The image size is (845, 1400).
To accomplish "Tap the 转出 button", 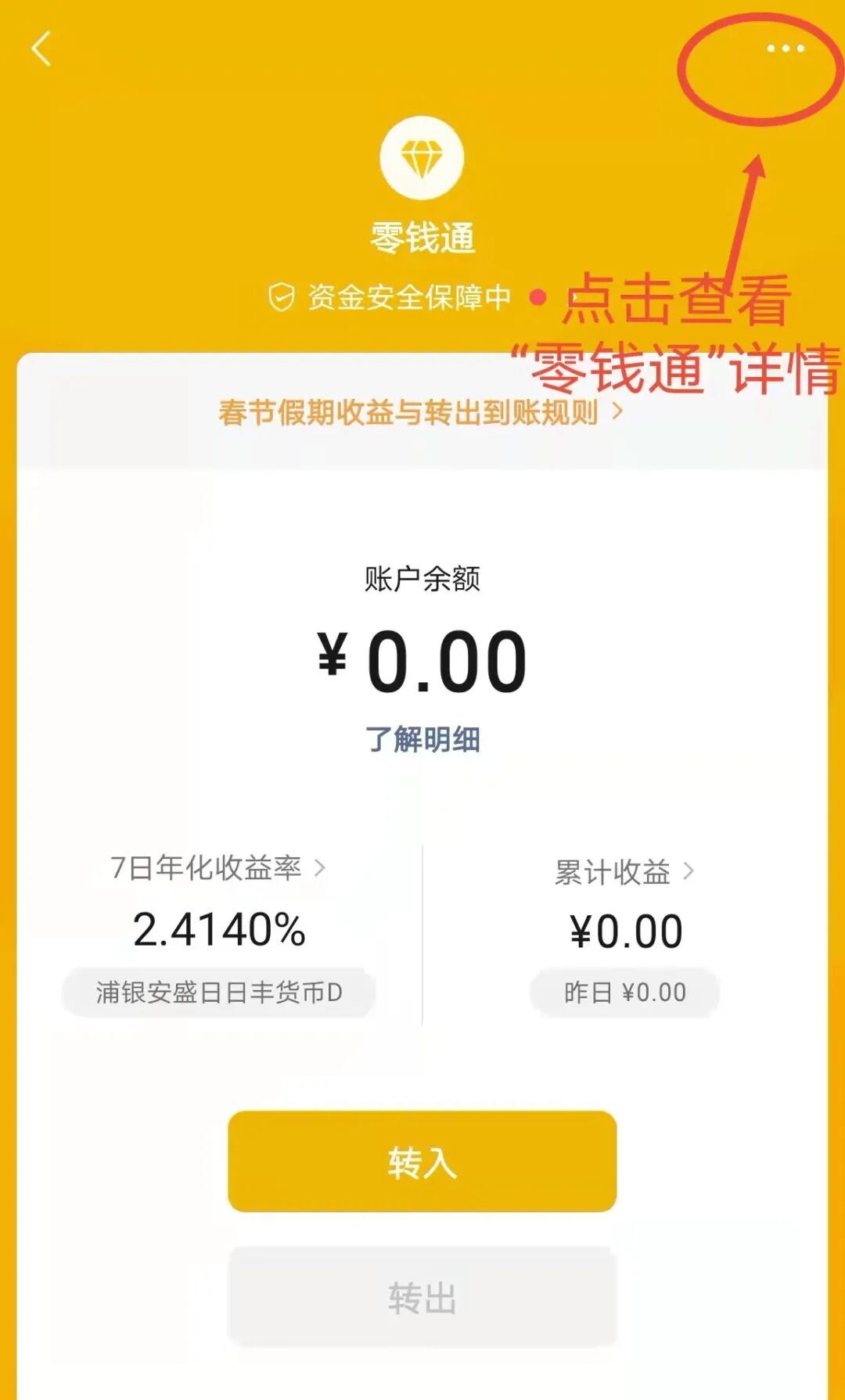I will click(422, 1297).
